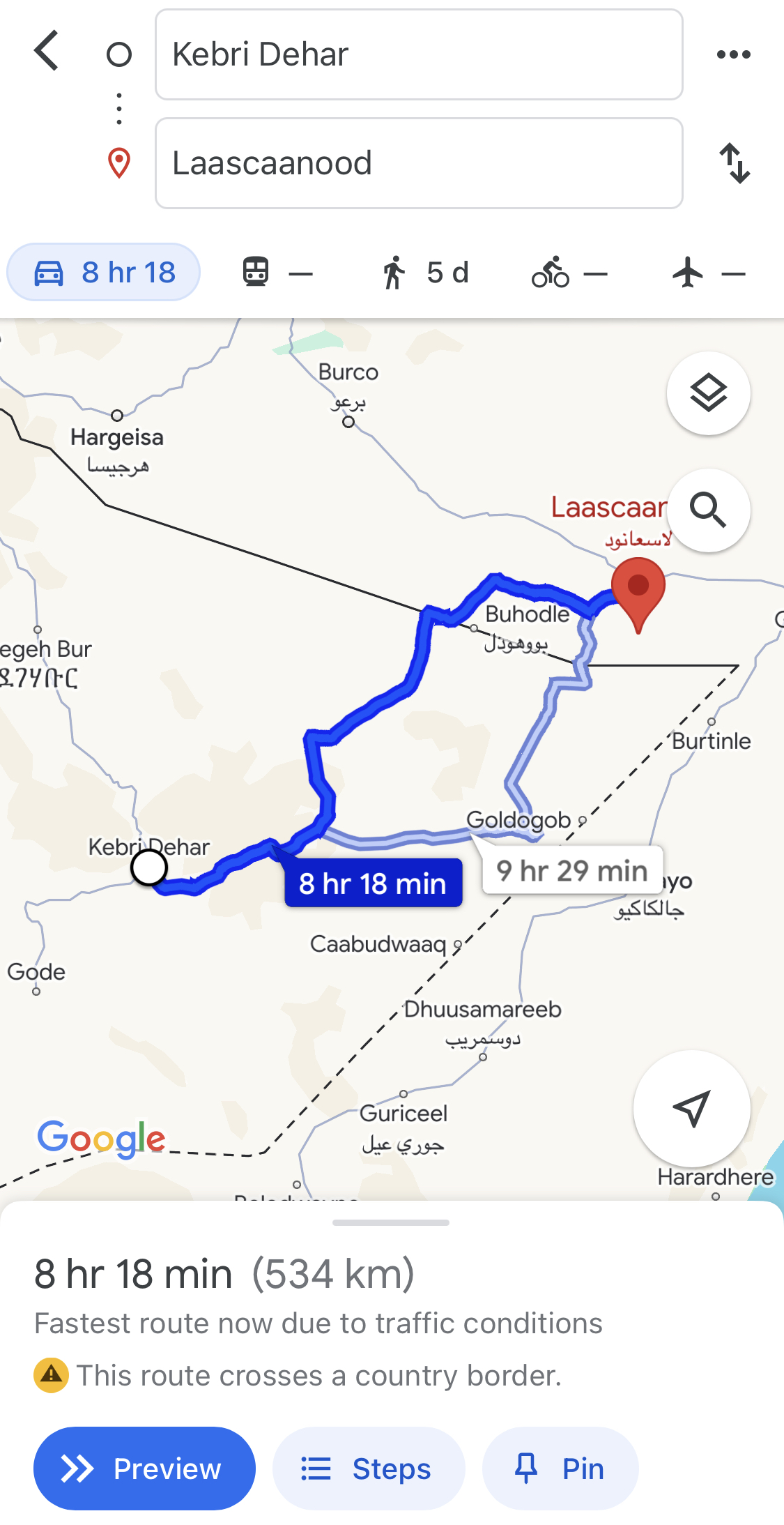Go back from directions
The height and width of the screenshot is (1525, 784).
click(47, 52)
